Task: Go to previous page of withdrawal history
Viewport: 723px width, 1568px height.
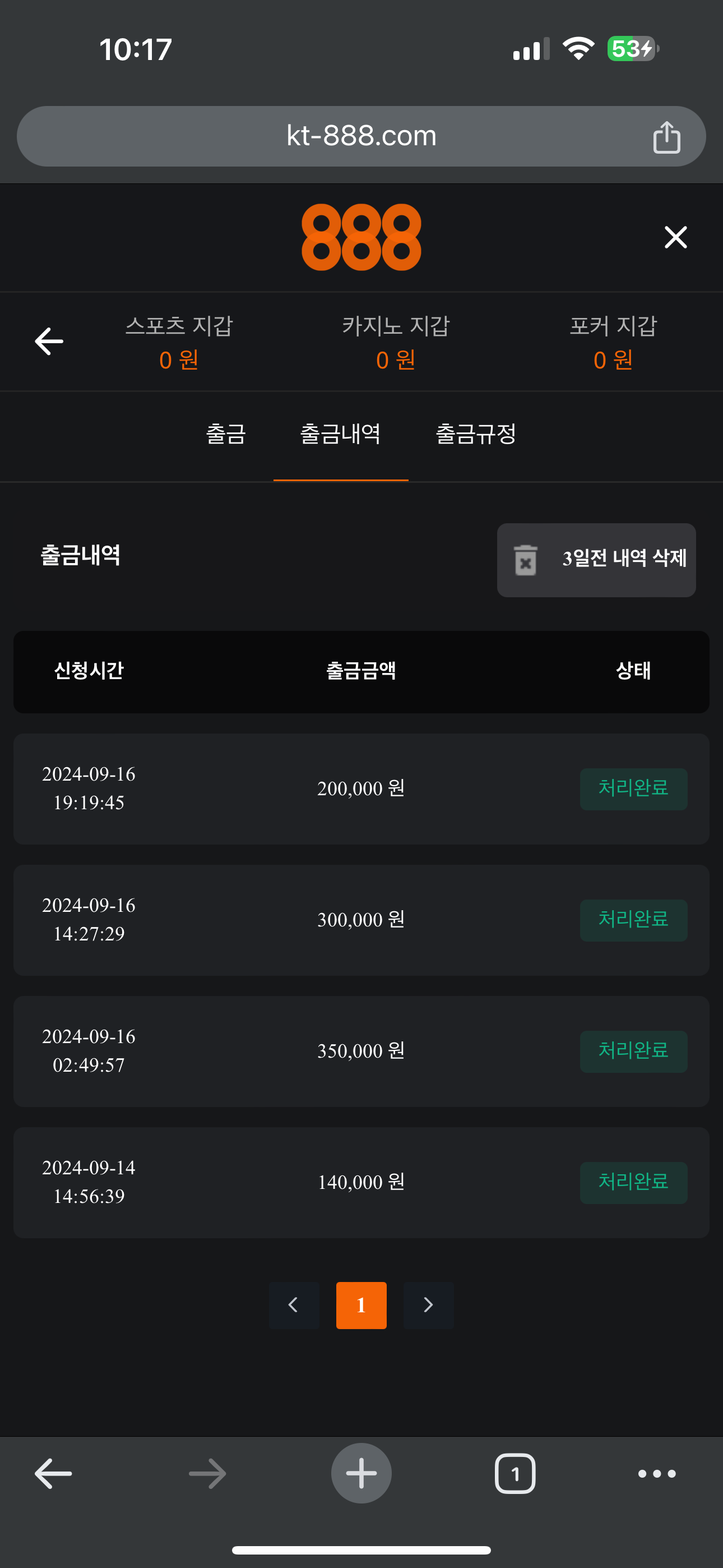Action: pyautogui.click(x=293, y=1304)
